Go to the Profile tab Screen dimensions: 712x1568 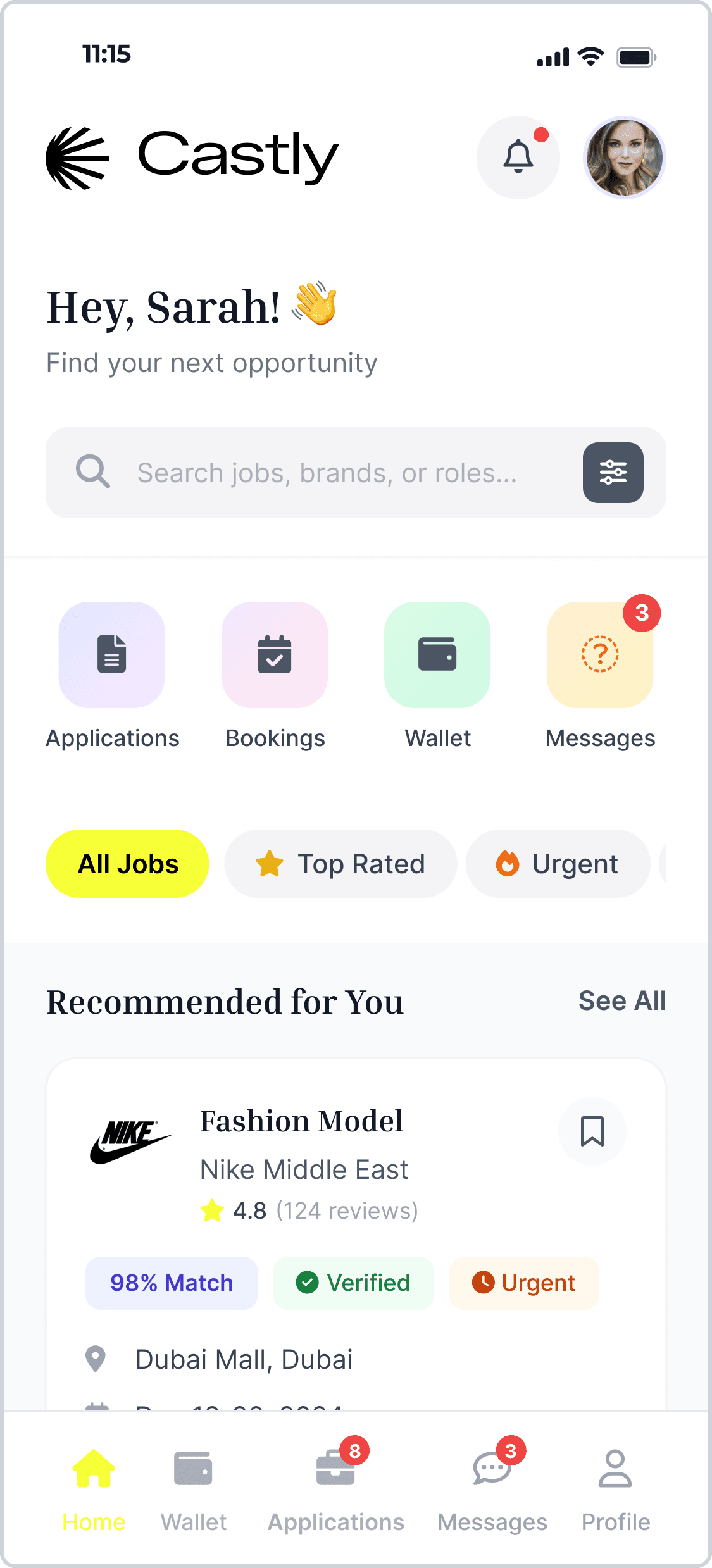(x=615, y=1487)
